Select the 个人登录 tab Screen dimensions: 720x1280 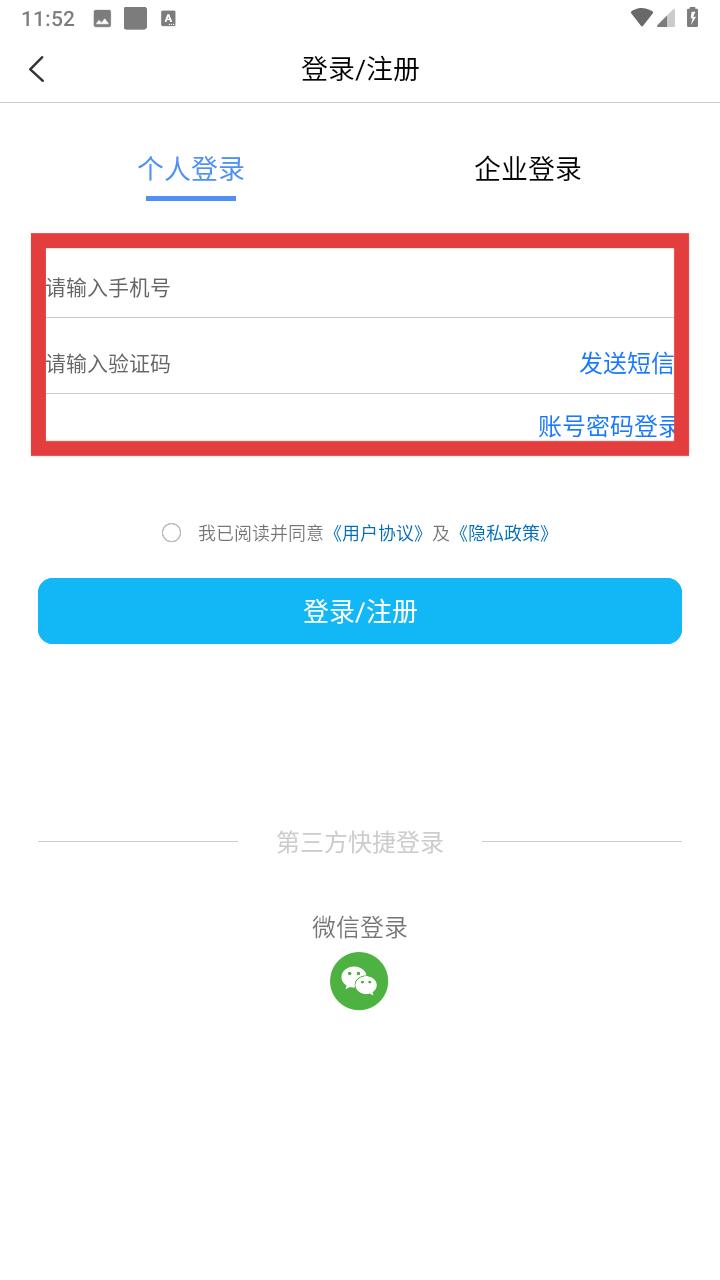191,169
